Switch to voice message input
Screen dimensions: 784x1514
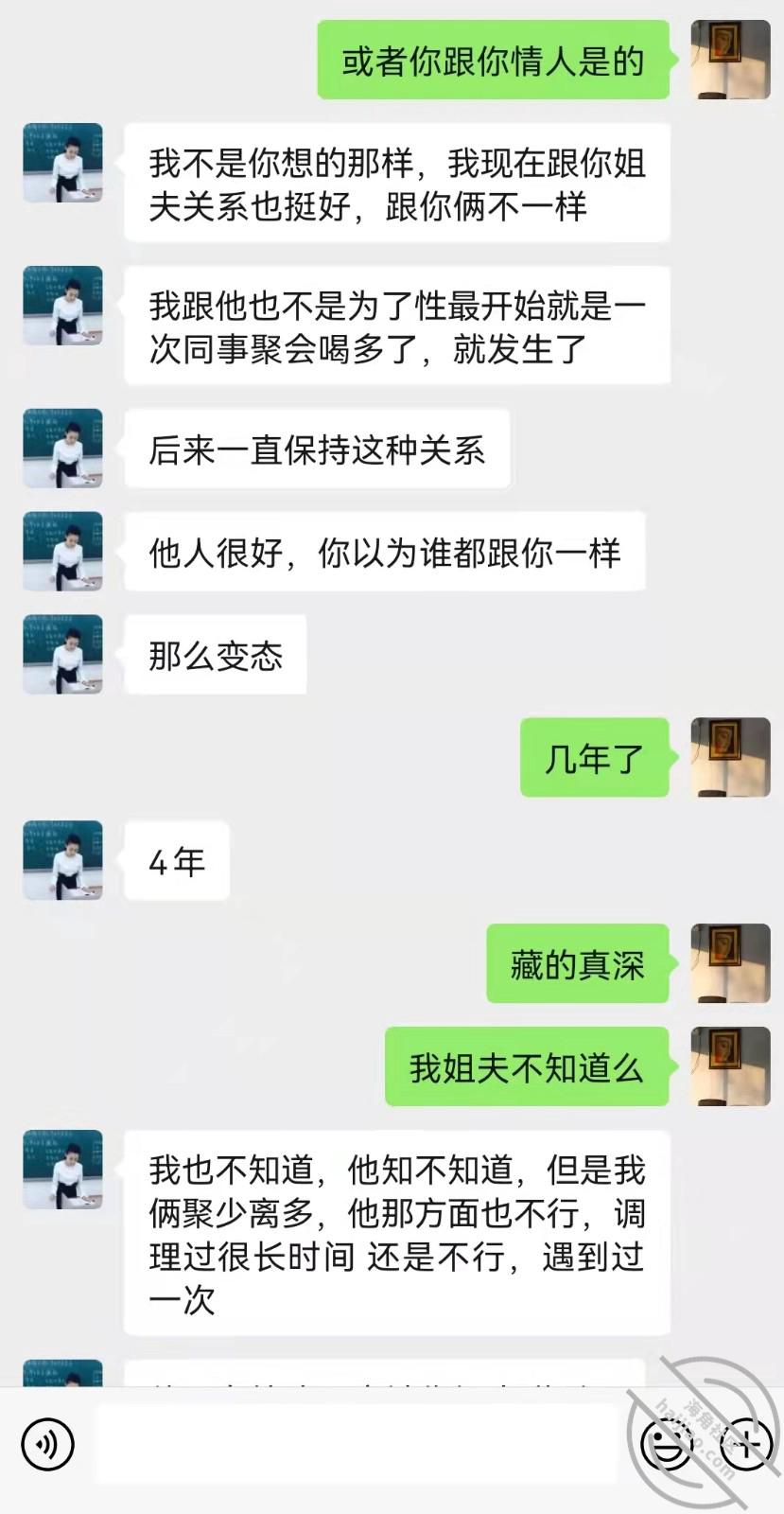(x=47, y=1444)
